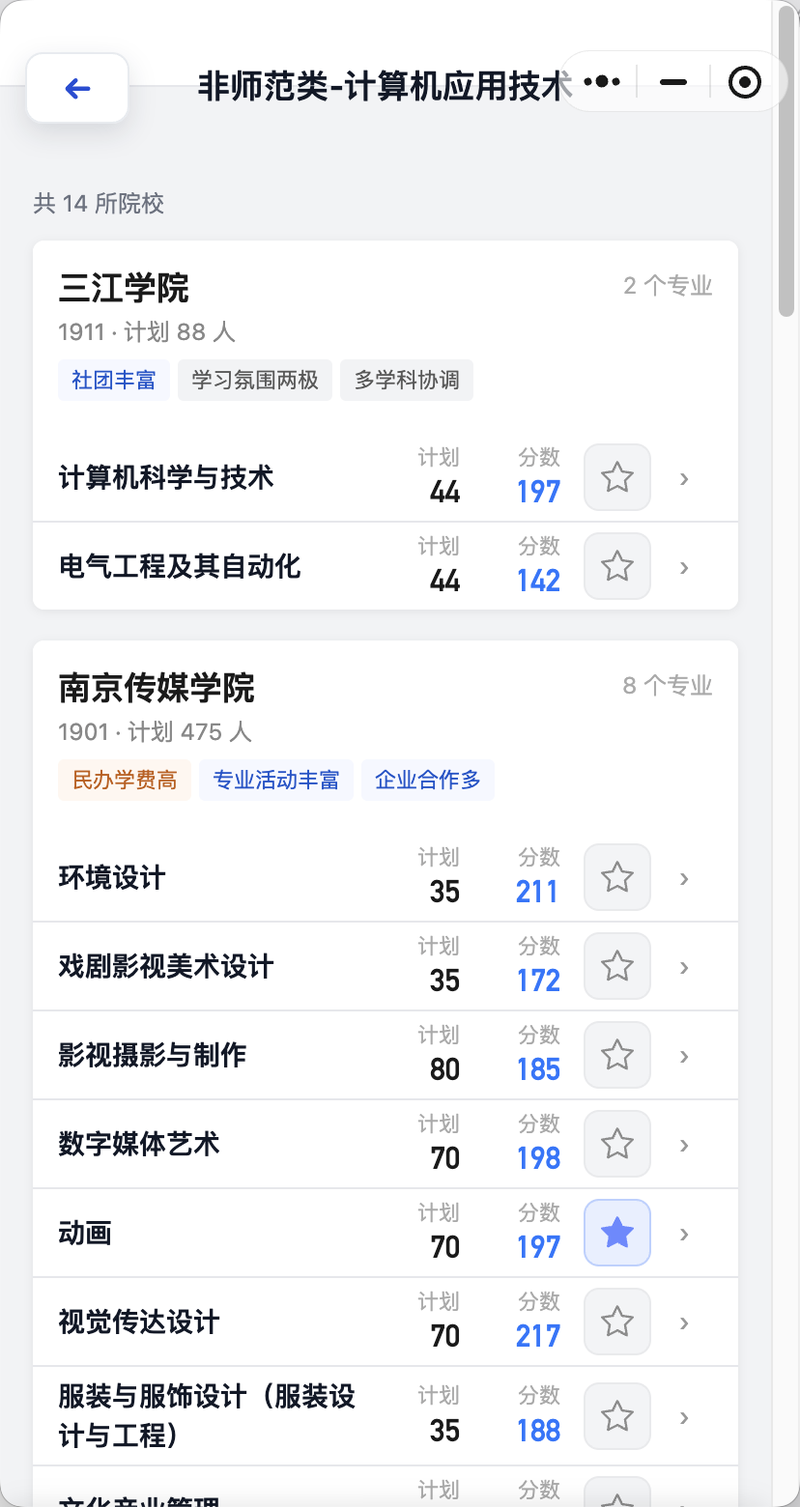Favorite 服装与服饰设计 with its star
This screenshot has height=1507, width=800.
(x=617, y=1417)
